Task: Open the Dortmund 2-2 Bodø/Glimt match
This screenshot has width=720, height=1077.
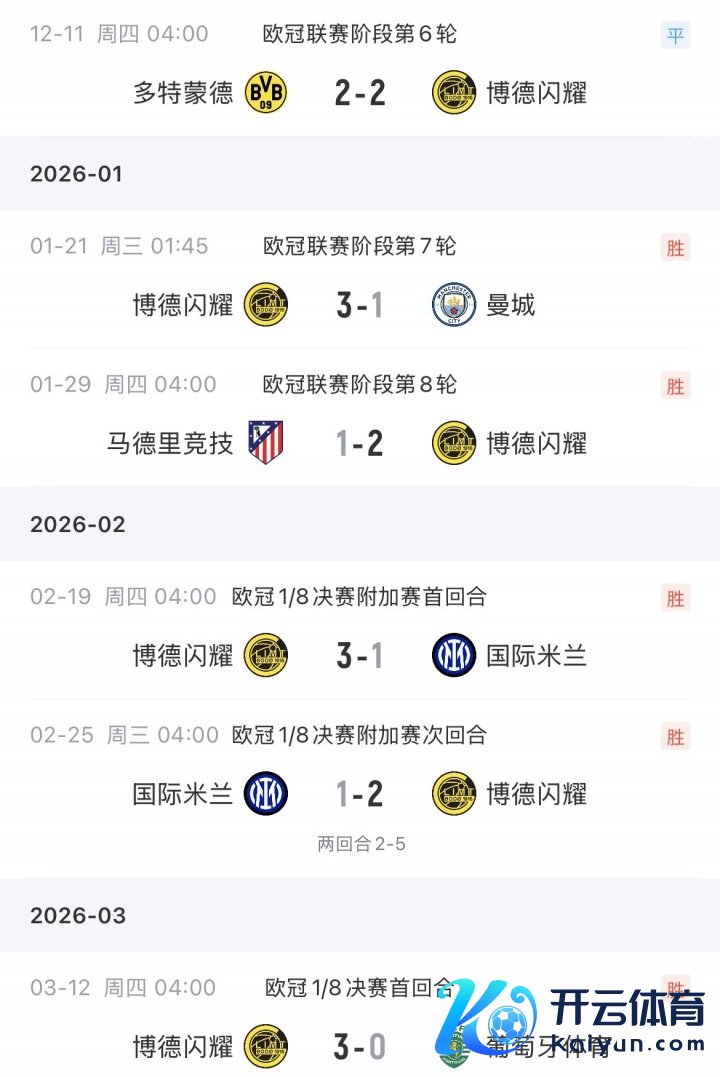Action: coord(360,93)
